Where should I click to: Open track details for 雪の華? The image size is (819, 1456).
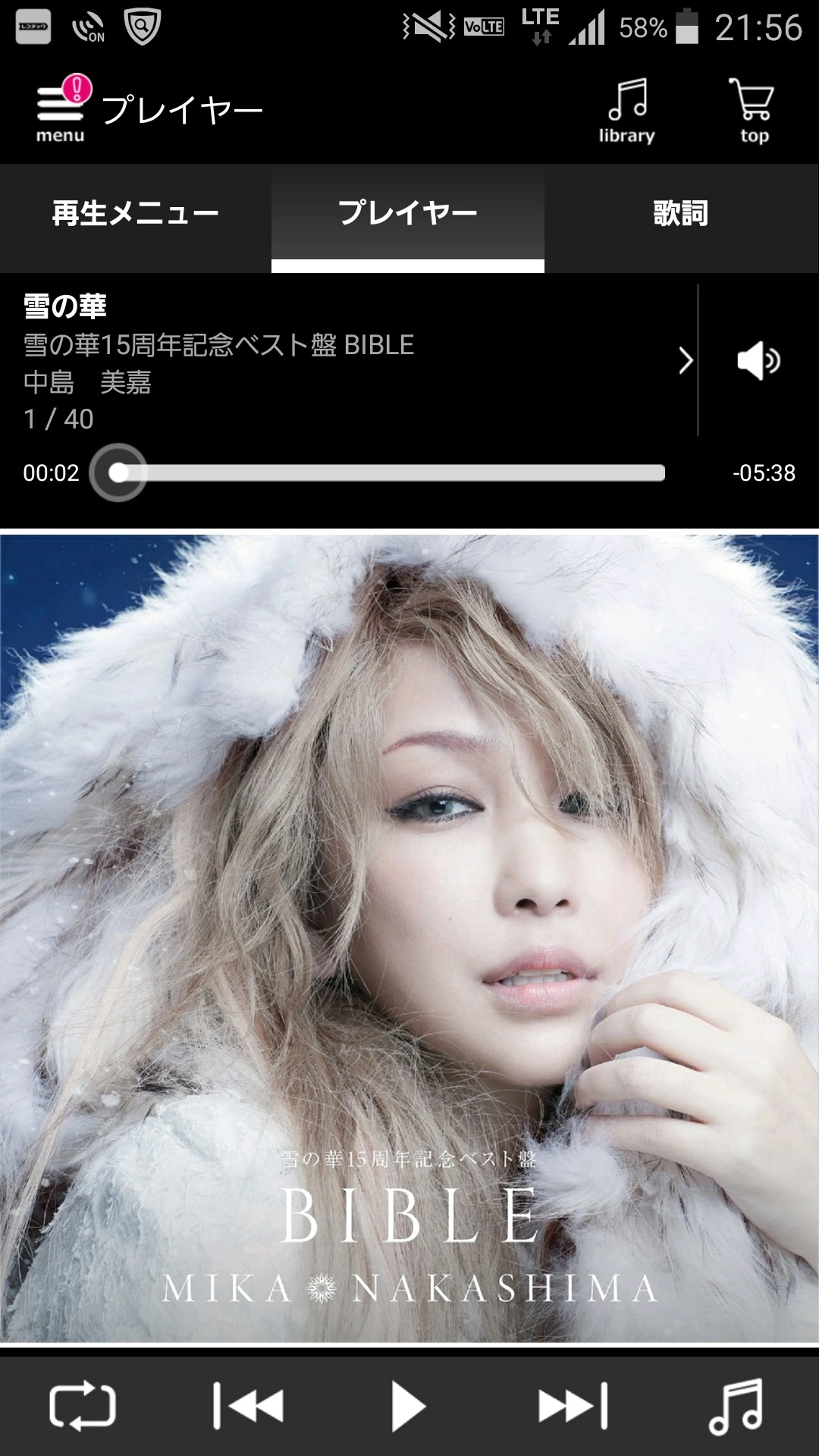(x=685, y=361)
